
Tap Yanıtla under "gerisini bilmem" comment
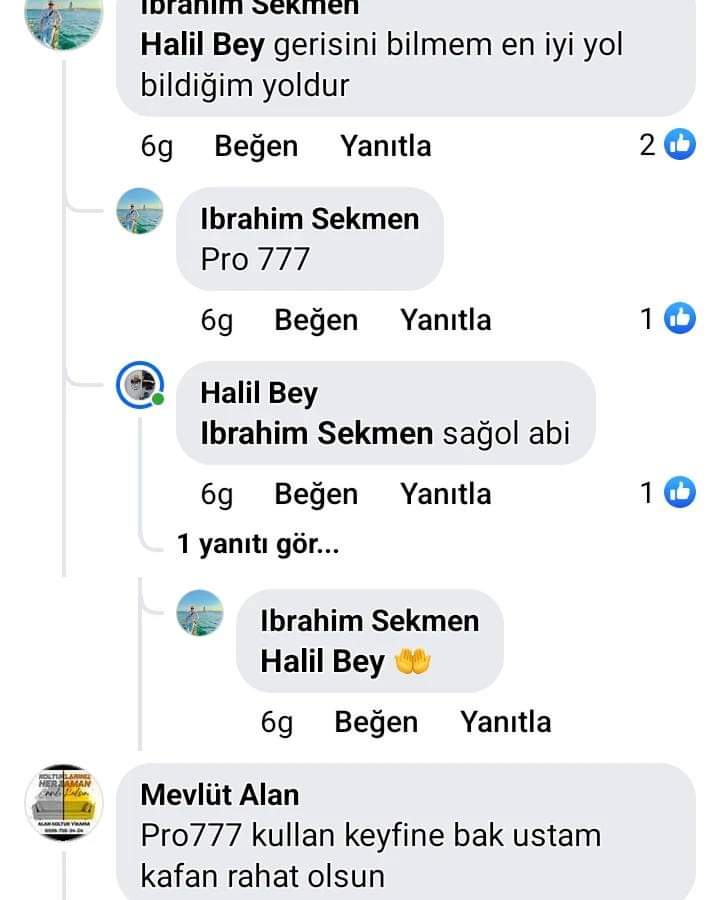point(385,145)
